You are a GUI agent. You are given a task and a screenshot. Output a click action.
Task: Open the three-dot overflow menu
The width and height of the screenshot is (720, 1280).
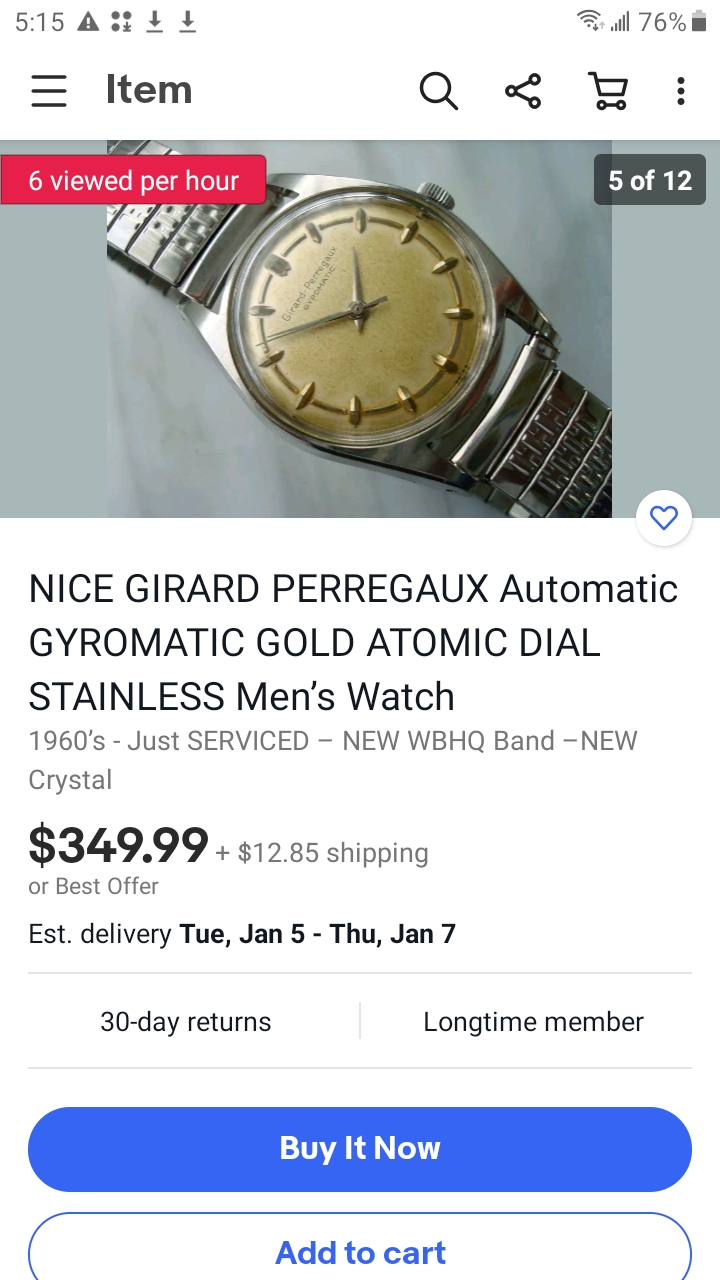point(681,91)
